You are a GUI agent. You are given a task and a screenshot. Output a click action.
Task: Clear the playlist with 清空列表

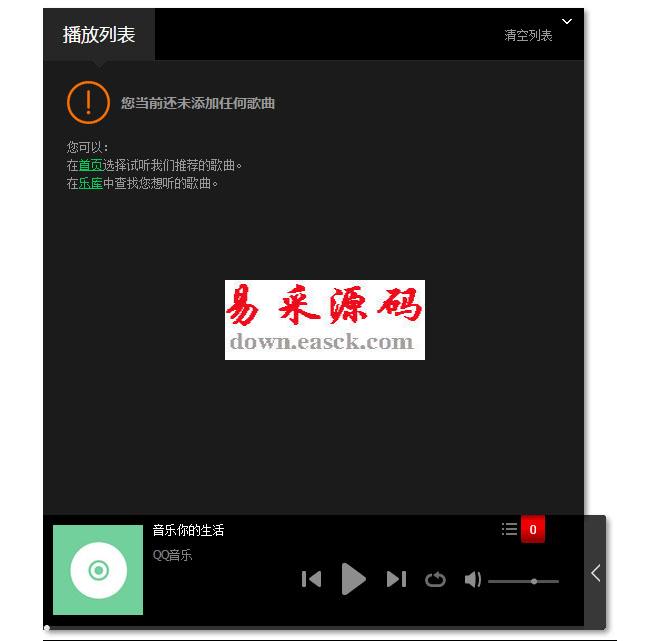(528, 36)
